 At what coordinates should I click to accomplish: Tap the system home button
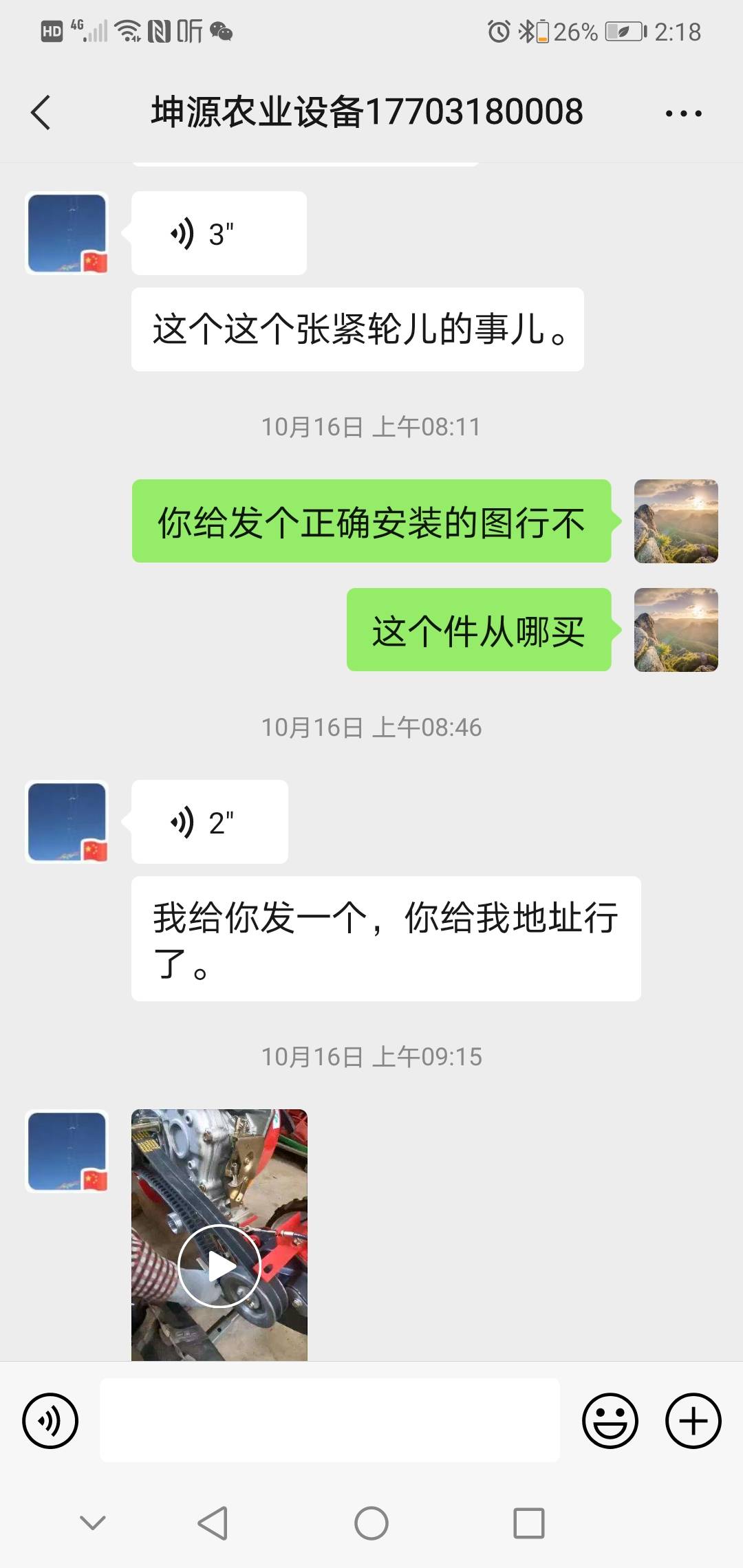(371, 1523)
